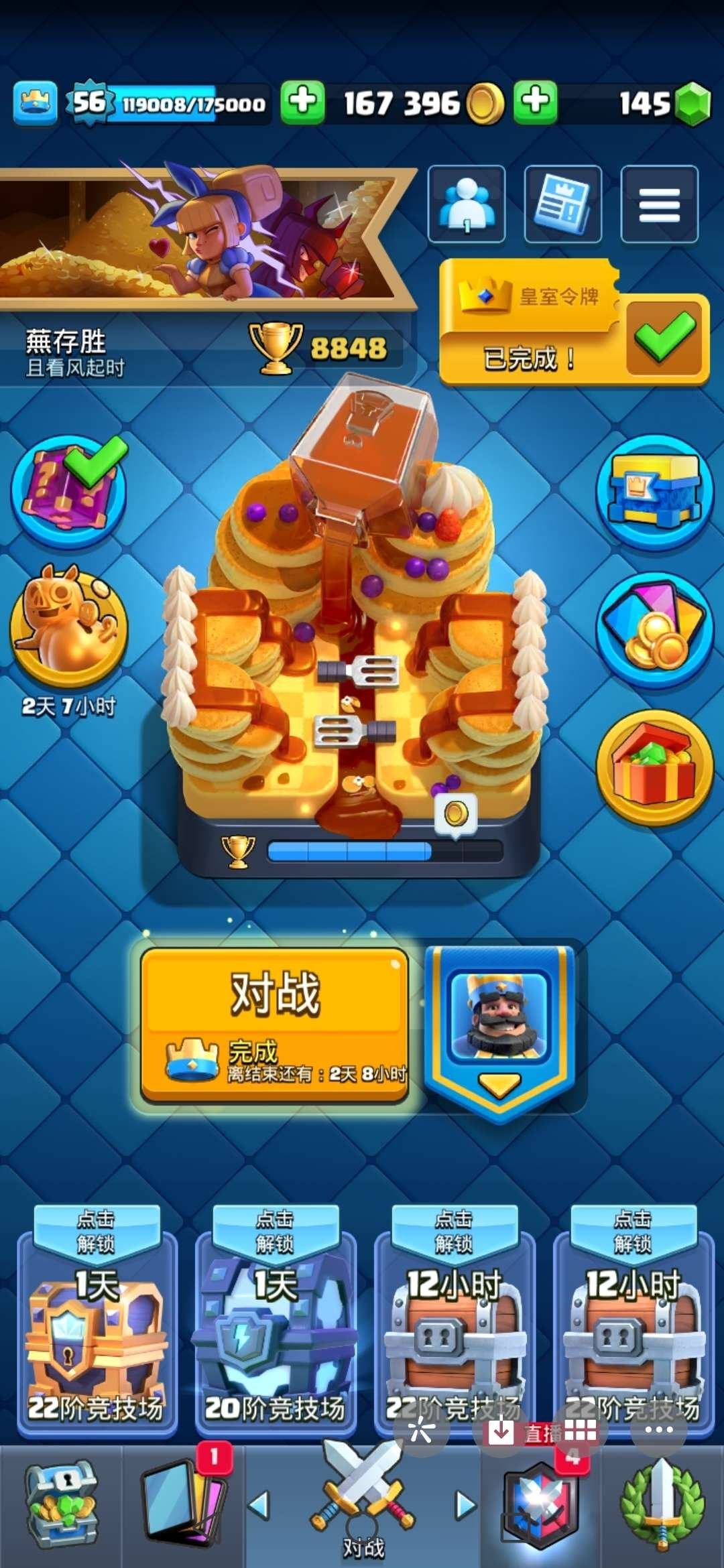Open the red gift box offer

(x=654, y=767)
